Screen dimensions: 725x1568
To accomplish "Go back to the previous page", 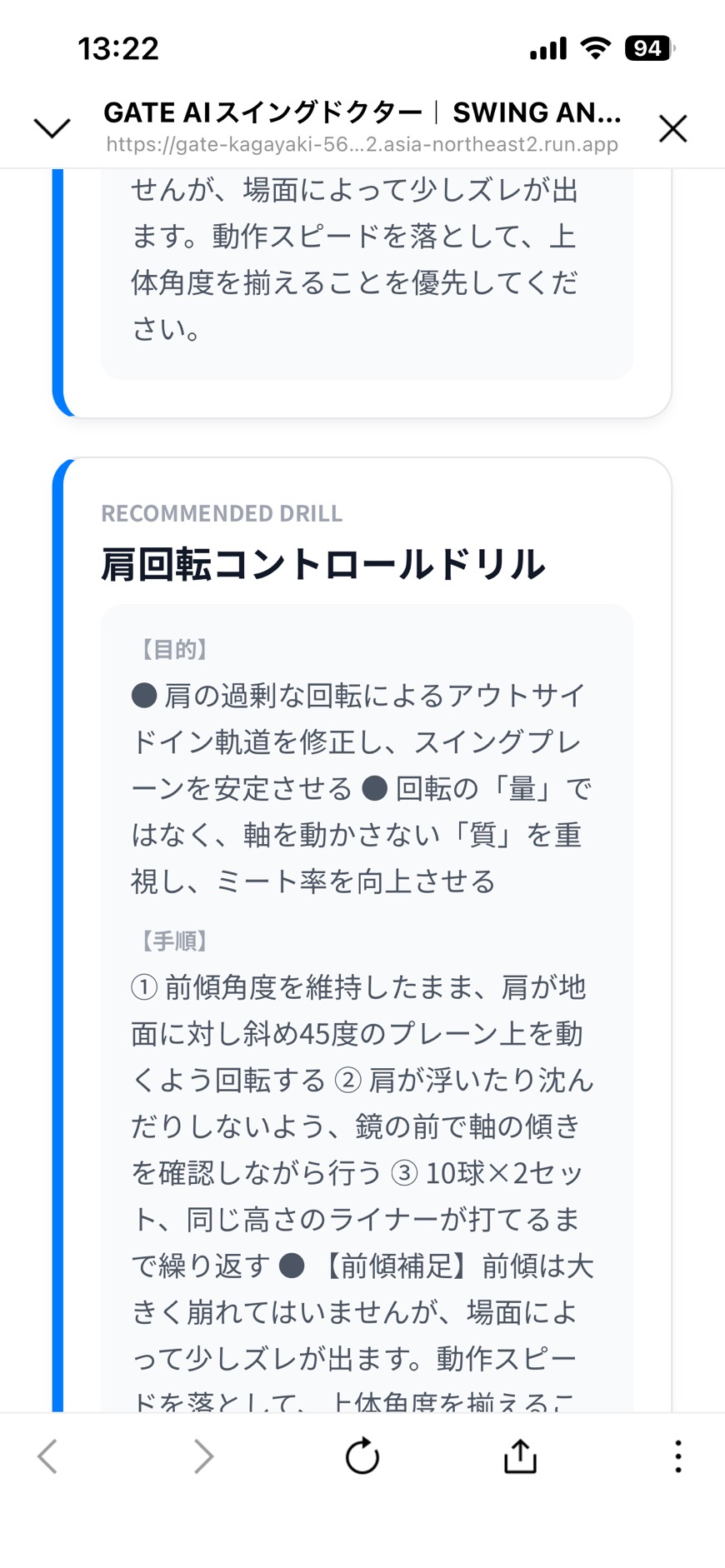I will click(x=47, y=1456).
